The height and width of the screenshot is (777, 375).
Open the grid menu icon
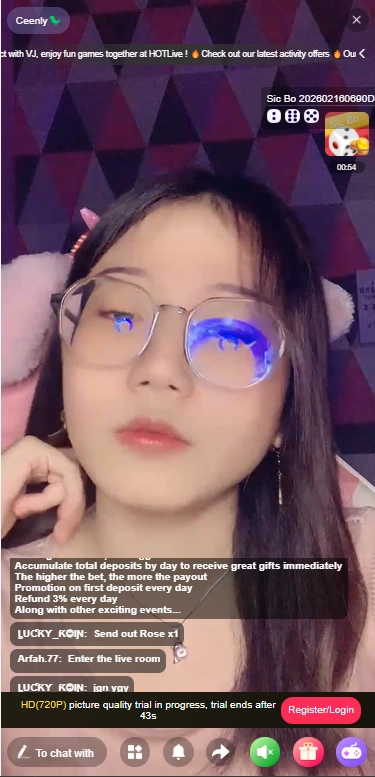pos(135,752)
